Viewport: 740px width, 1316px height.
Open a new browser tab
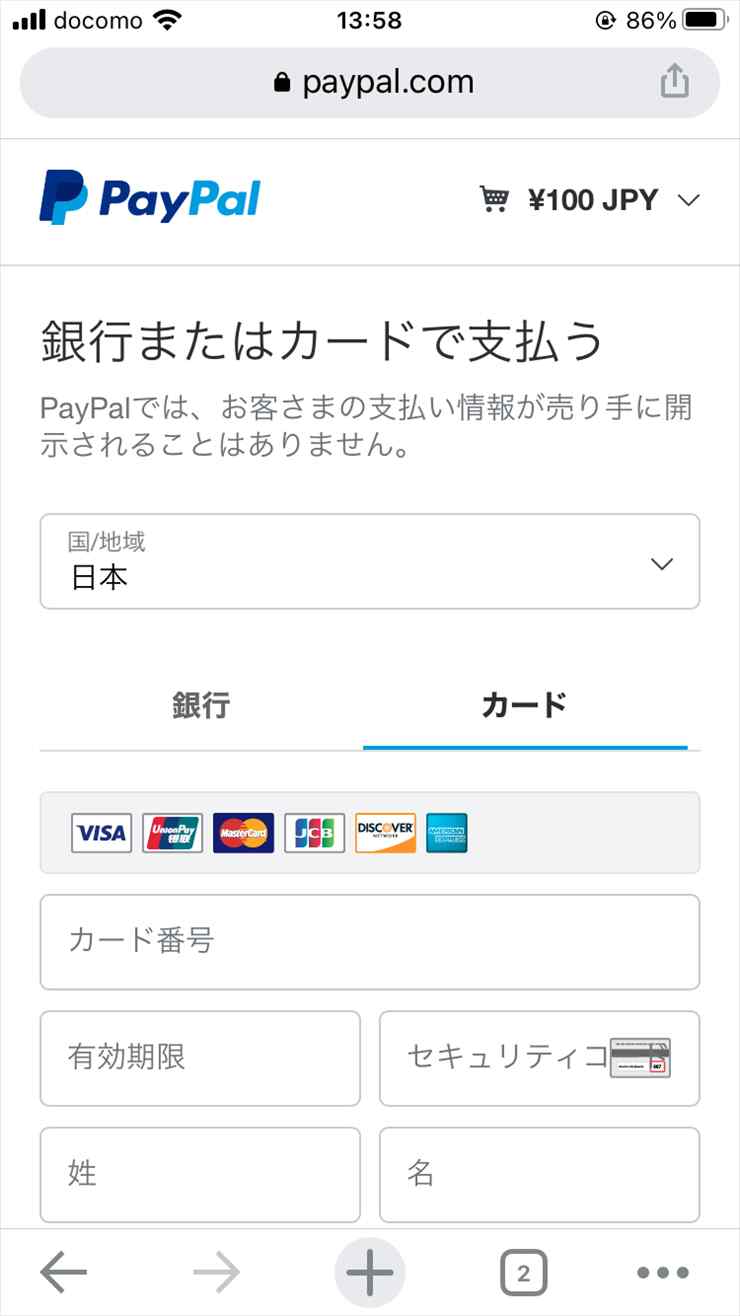click(x=370, y=1273)
